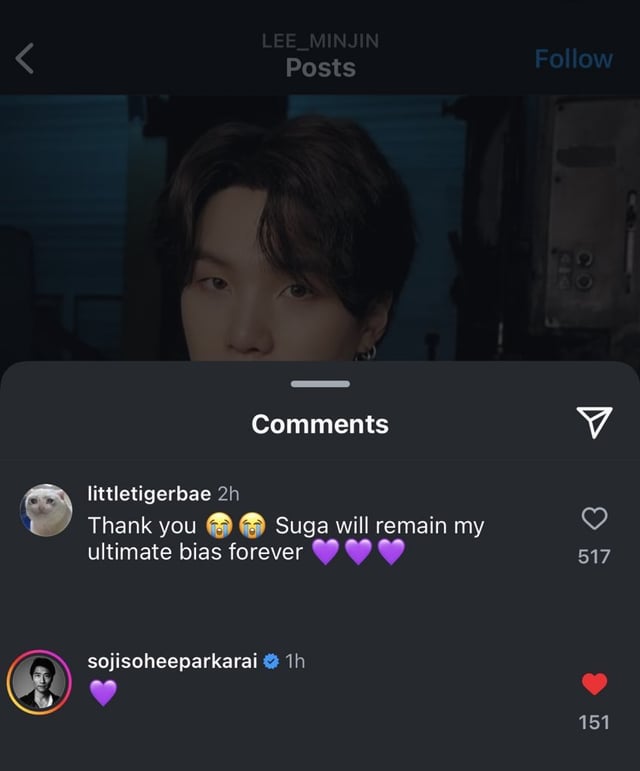Open the sojisoheeparkarai username link
The height and width of the screenshot is (771, 640).
pos(172,661)
